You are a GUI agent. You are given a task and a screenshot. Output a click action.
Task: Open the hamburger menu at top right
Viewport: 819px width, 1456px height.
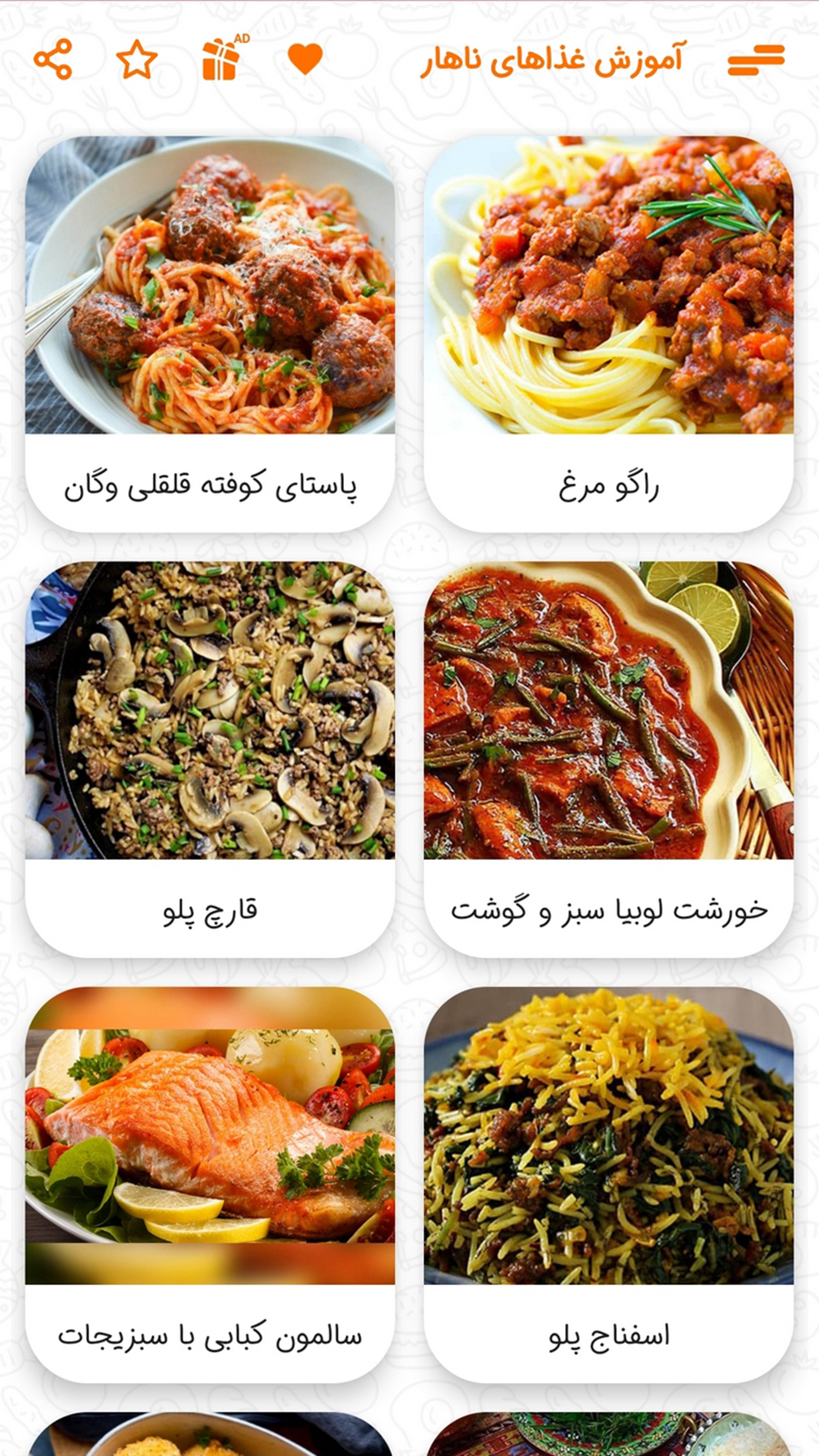(x=753, y=60)
